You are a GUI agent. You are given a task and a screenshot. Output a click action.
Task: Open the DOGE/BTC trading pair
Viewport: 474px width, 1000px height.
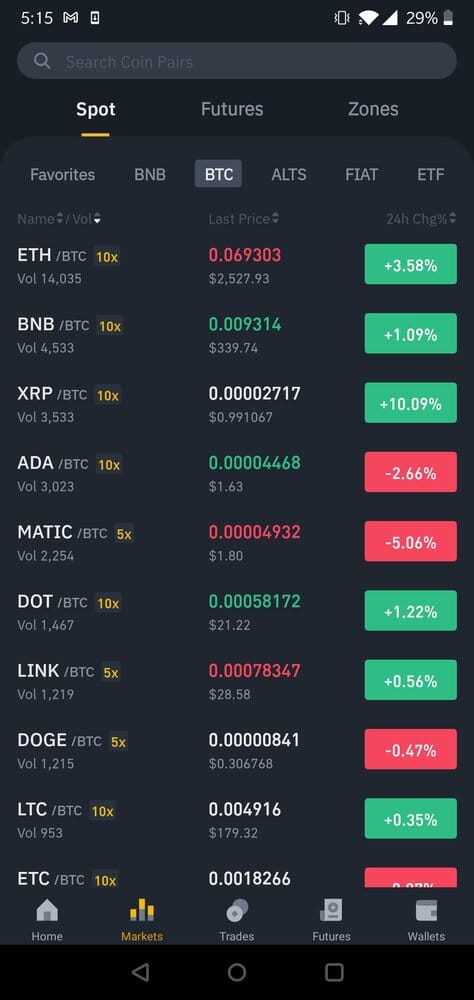237,750
